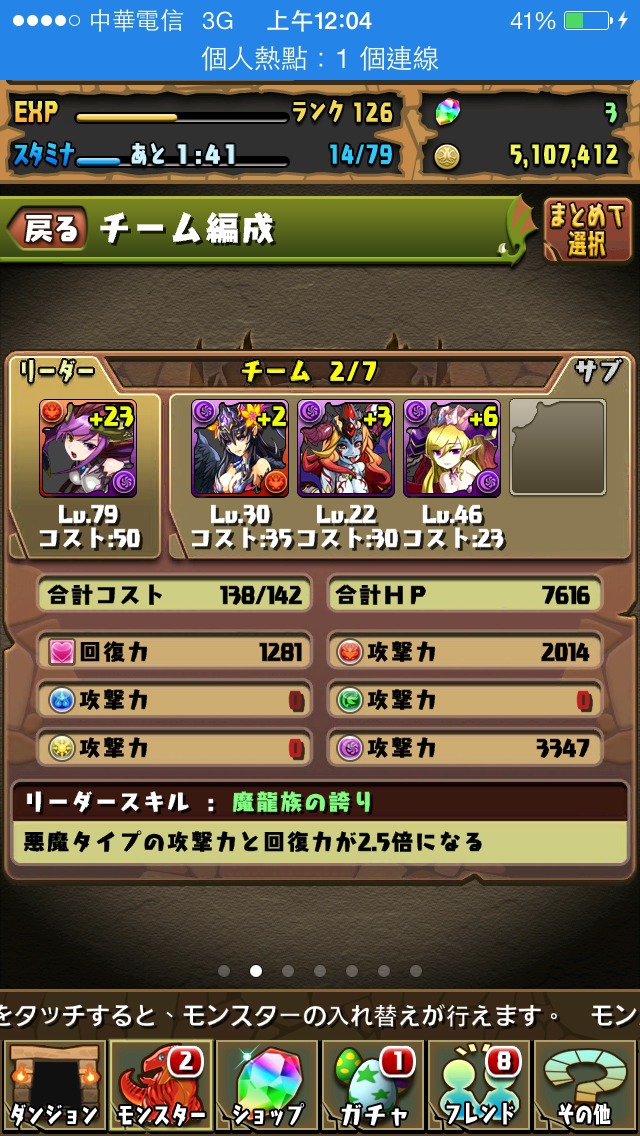The height and width of the screenshot is (1136, 640).
Task: Tap the Lv.46 sub monster
Action: click(452, 448)
